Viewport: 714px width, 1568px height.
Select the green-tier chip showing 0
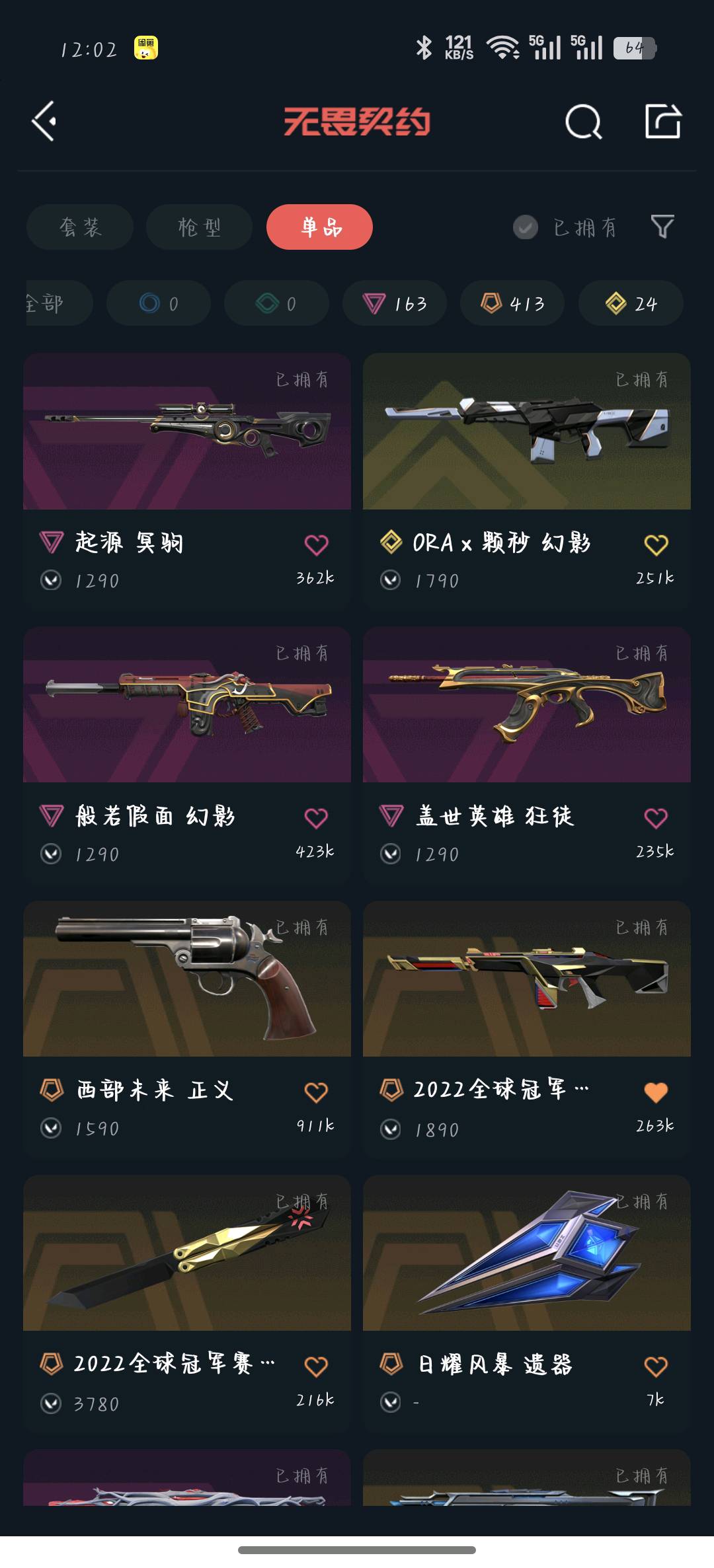click(276, 303)
